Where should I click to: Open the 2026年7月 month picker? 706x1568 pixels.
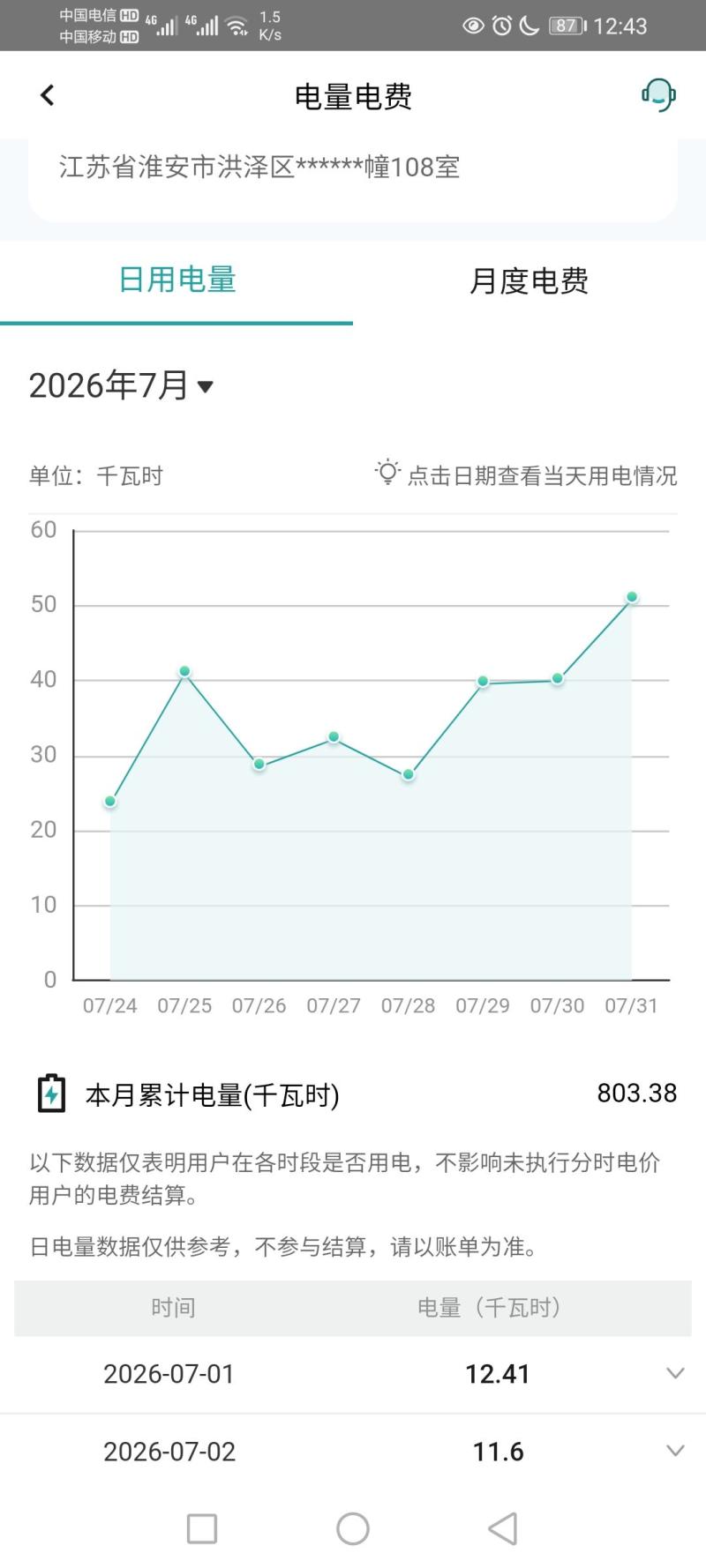(121, 386)
